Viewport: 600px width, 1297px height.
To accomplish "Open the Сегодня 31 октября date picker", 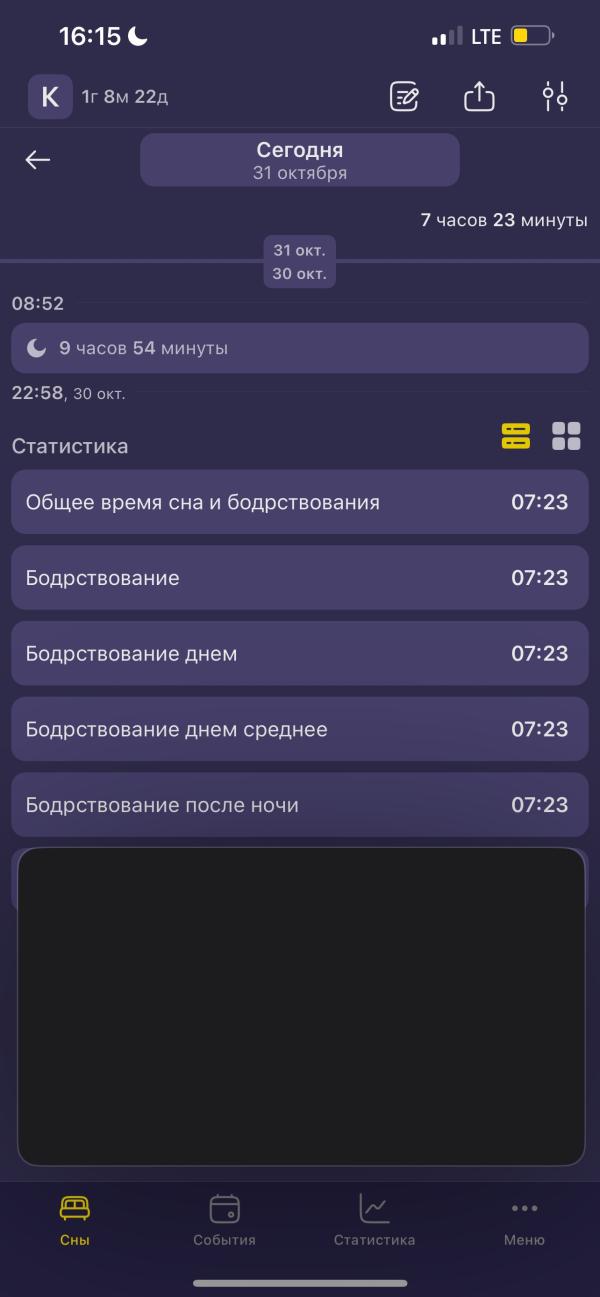I will pos(300,160).
